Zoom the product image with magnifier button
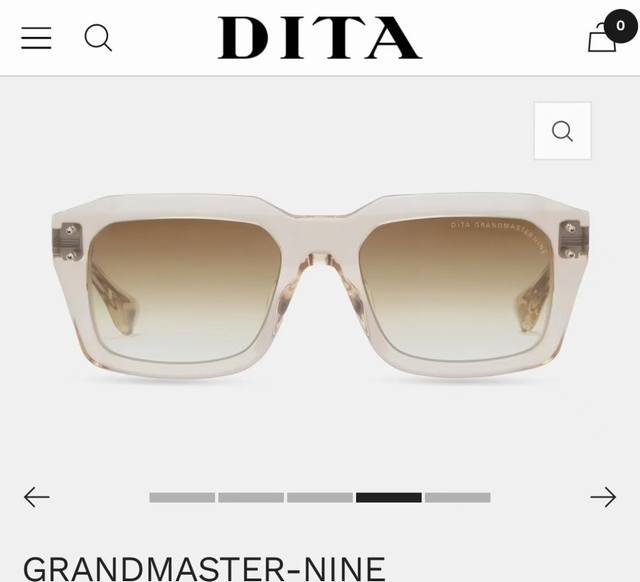 click(562, 131)
